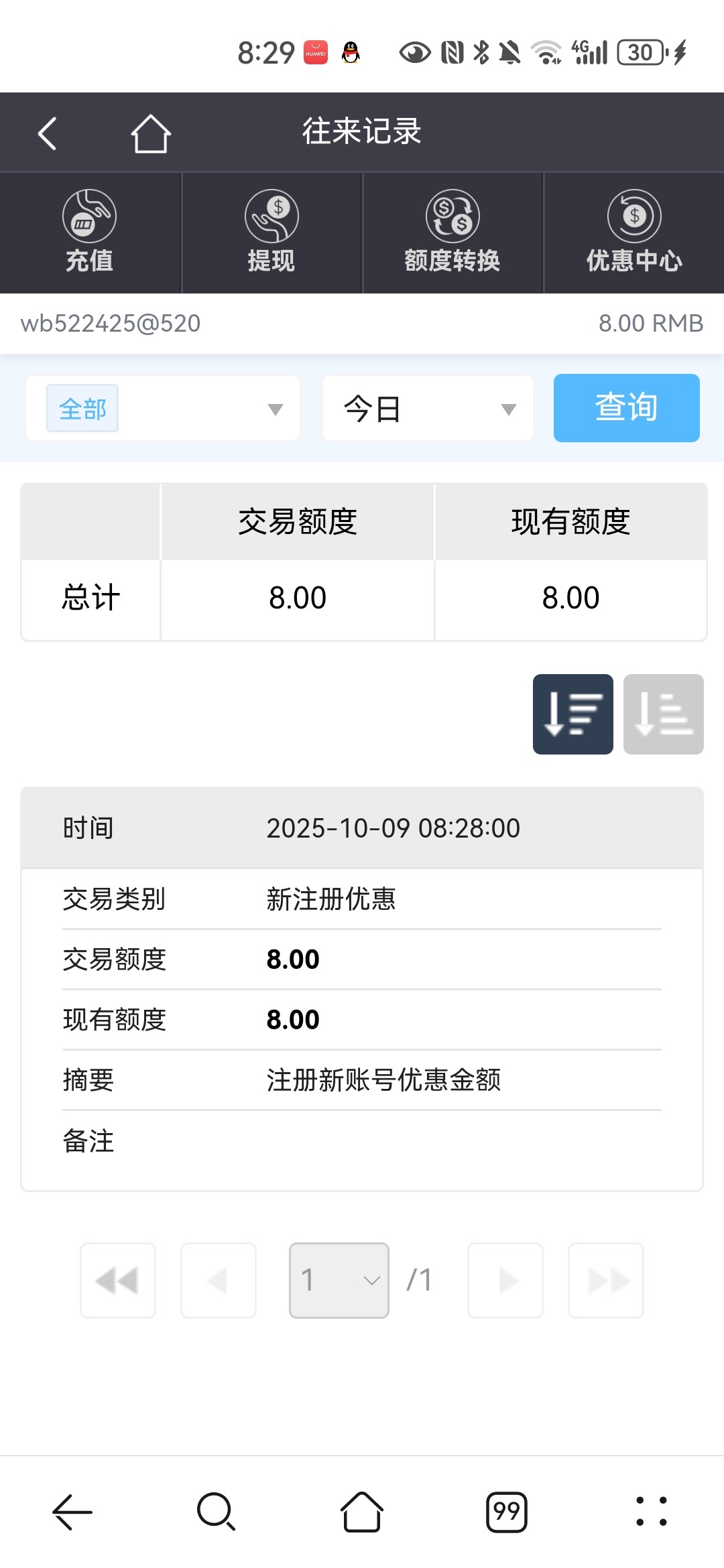Expand the page number selector
This screenshot has height=1568, width=724.
[x=339, y=1281]
